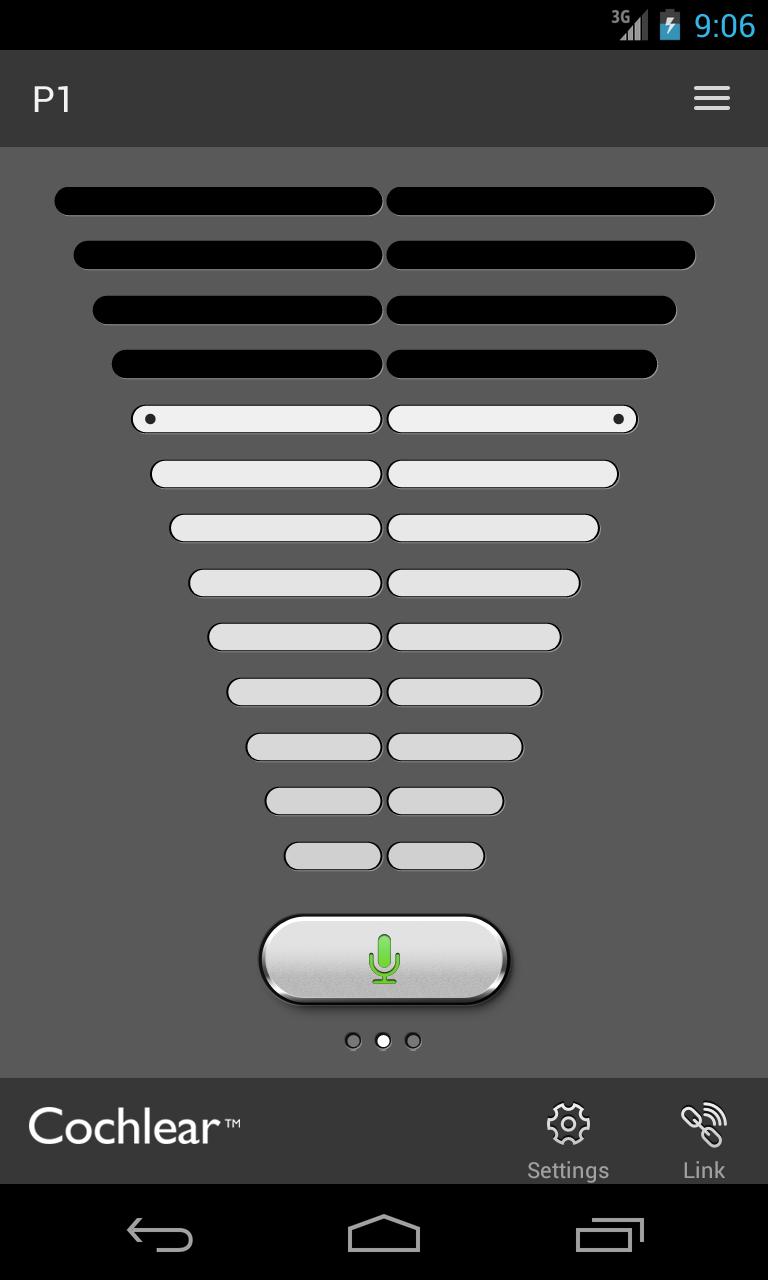Raise left level to the topmost bar
The height and width of the screenshot is (1280, 768).
(x=218, y=201)
